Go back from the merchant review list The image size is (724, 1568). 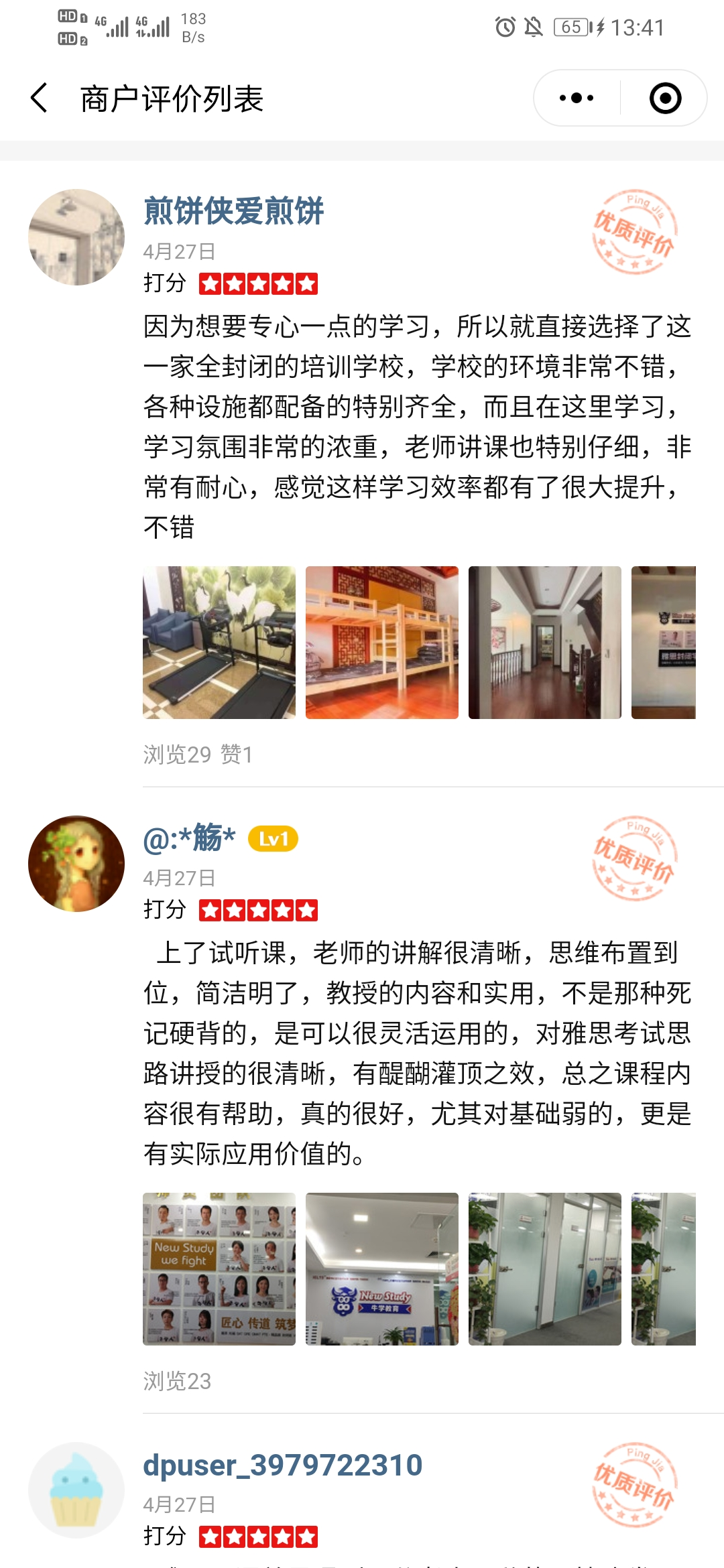(x=40, y=99)
